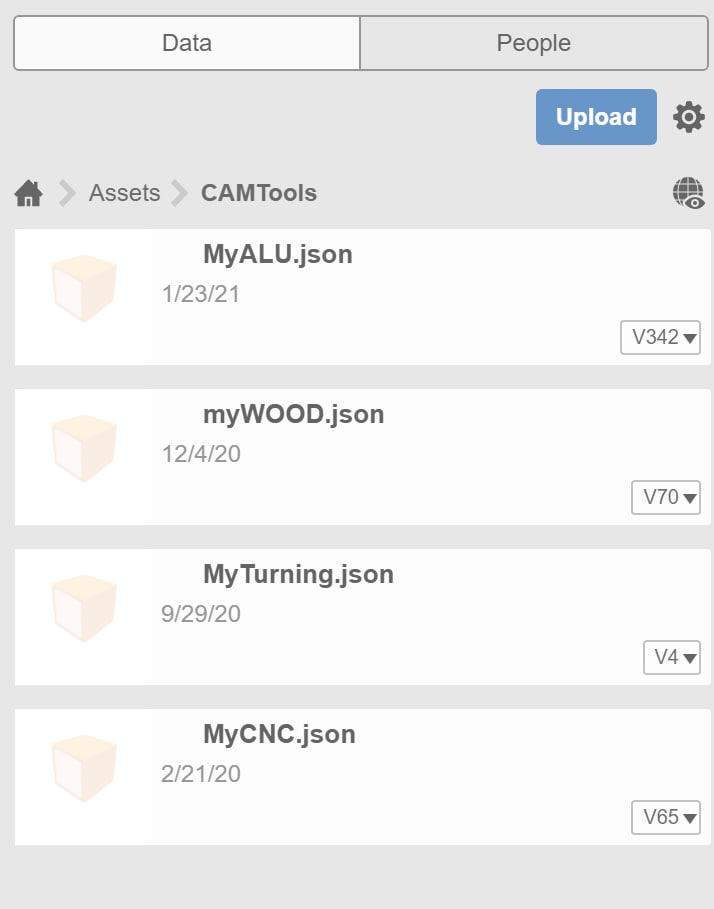Open the globe view icon
This screenshot has width=714, height=909.
coord(688,193)
